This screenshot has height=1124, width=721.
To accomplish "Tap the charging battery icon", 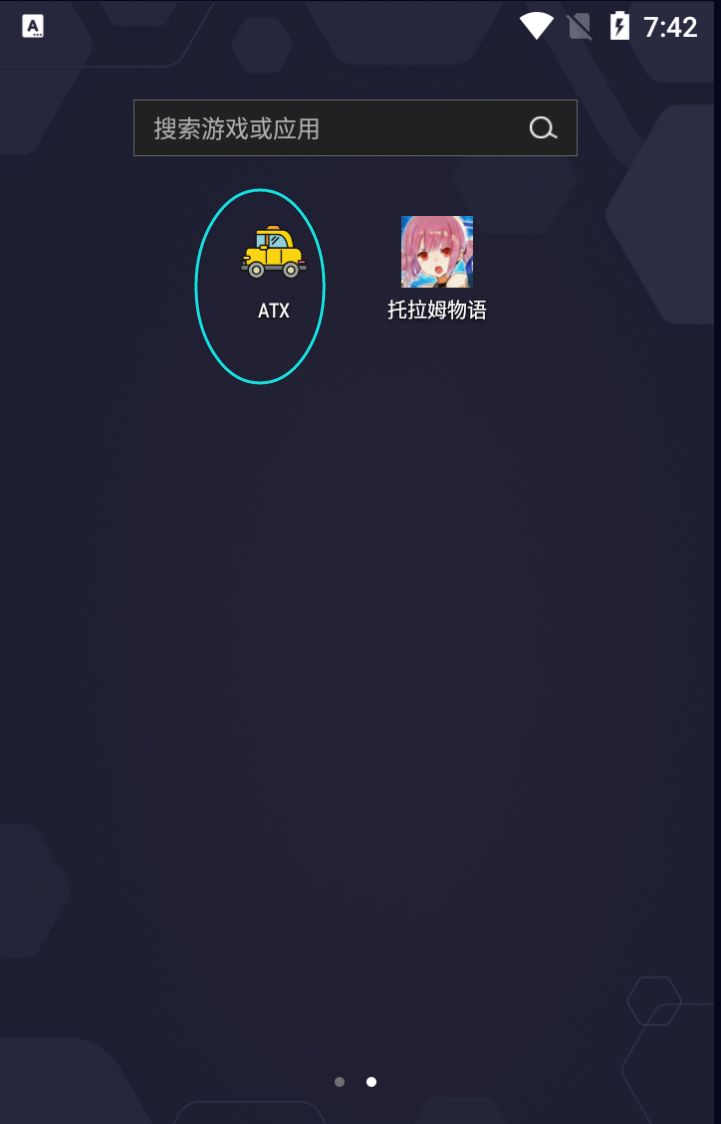I will (x=621, y=26).
